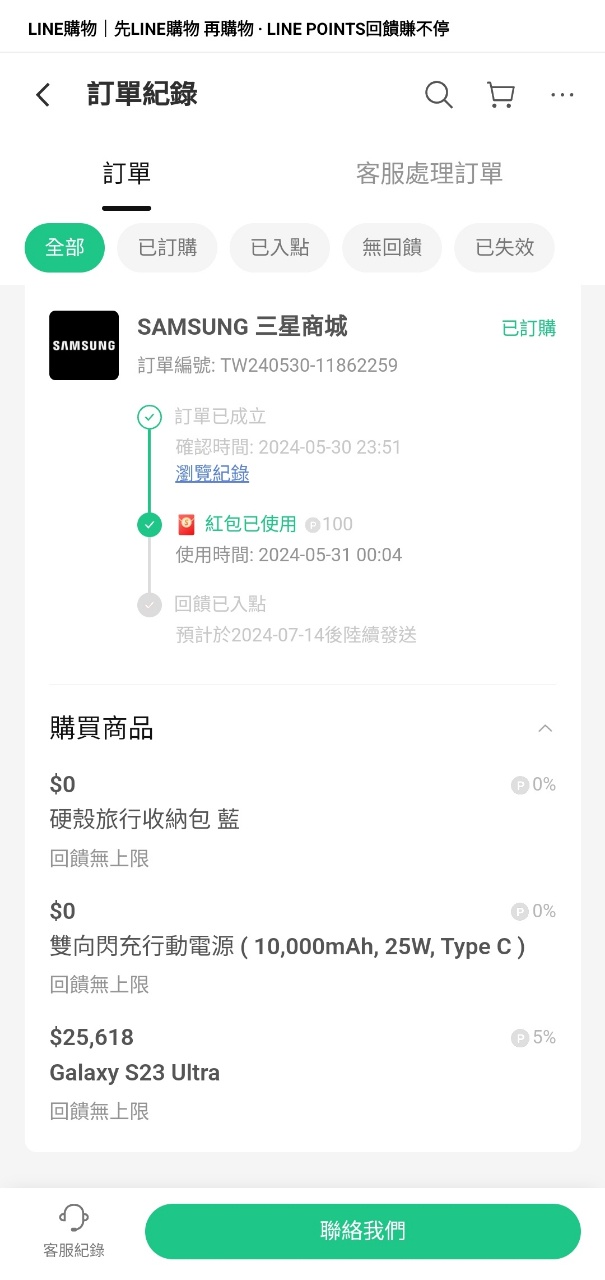Viewport: 605px width, 1280px height.
Task: Switch to the 訂單 tab
Action: (x=127, y=174)
